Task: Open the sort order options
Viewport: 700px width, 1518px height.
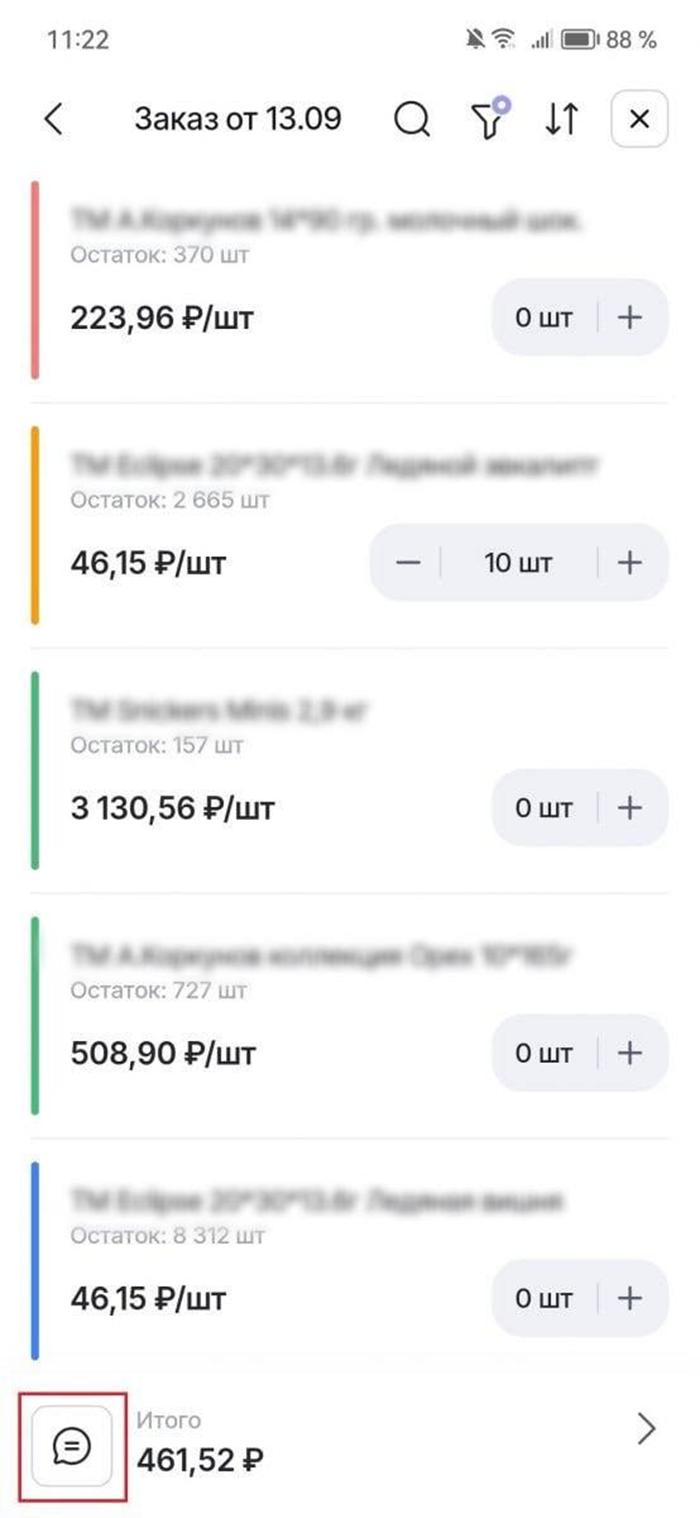Action: coord(561,120)
